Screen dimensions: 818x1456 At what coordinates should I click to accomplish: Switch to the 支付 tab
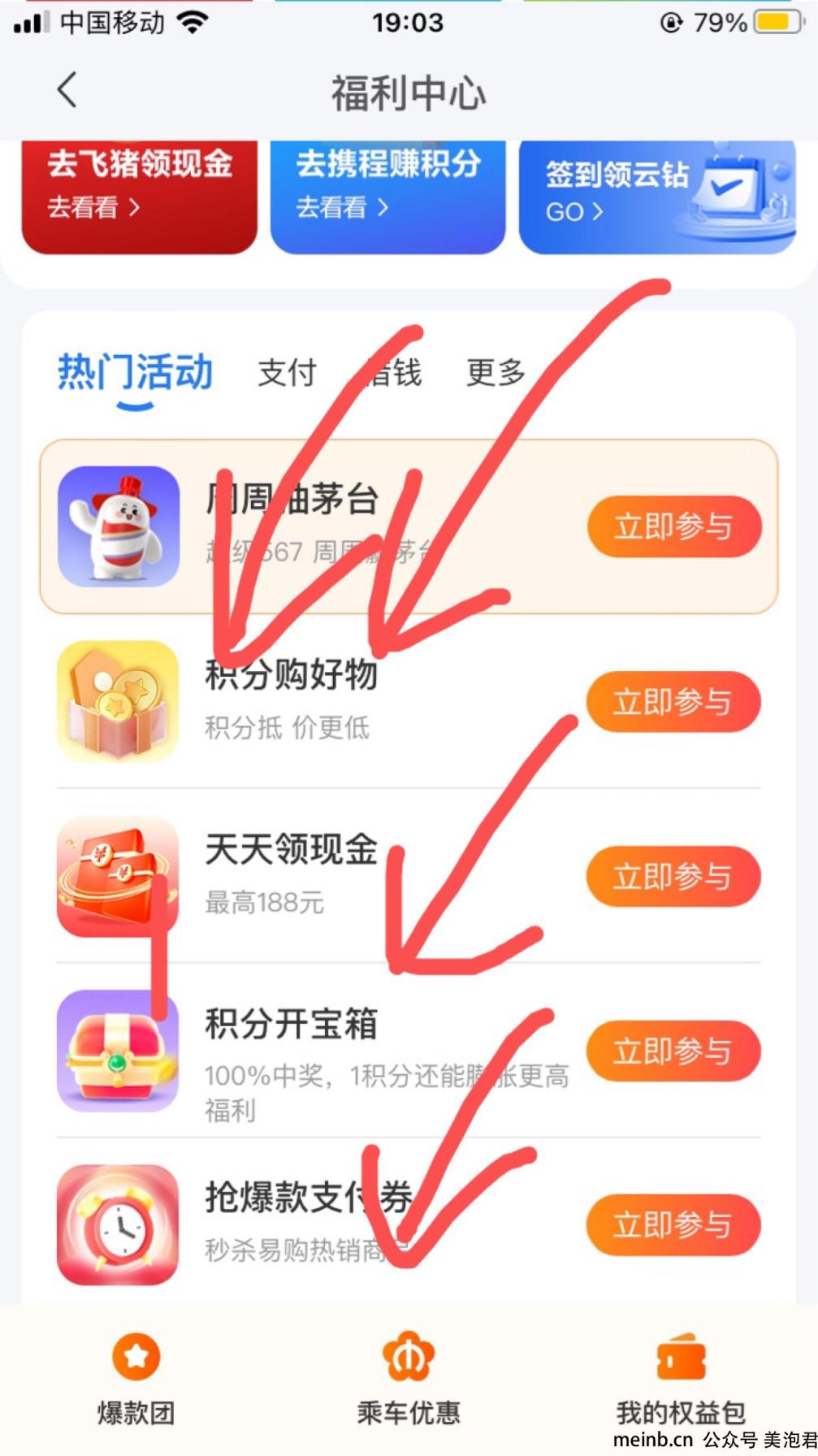(x=286, y=373)
